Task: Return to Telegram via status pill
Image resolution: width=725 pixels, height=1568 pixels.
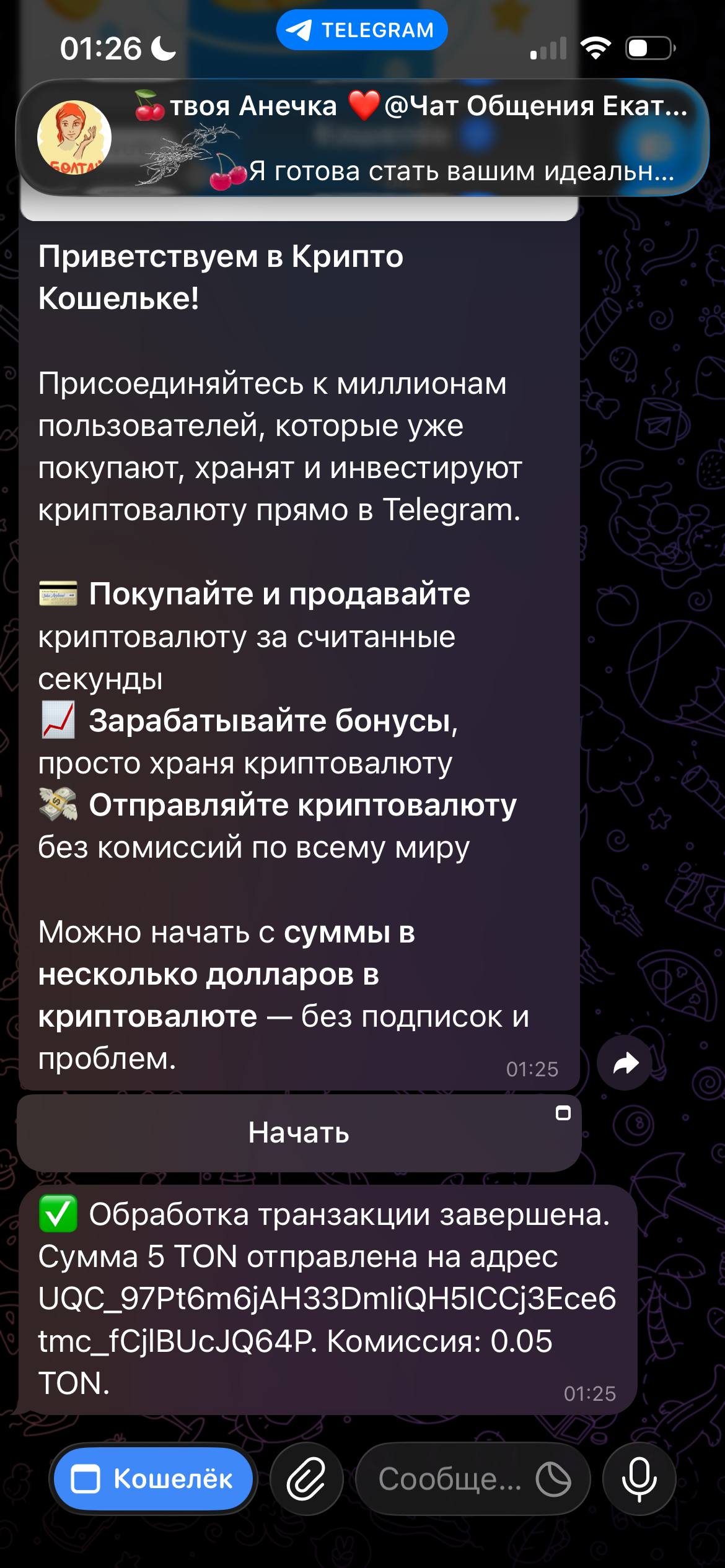Action: (x=362, y=30)
